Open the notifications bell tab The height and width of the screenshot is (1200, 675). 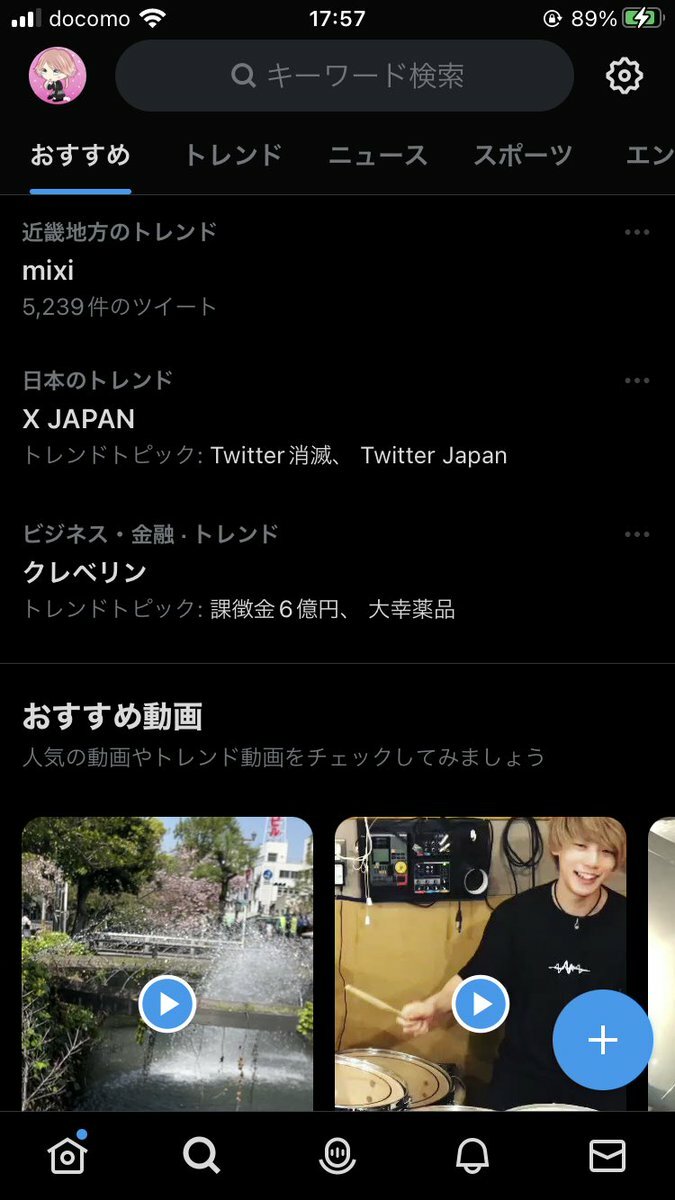472,1156
